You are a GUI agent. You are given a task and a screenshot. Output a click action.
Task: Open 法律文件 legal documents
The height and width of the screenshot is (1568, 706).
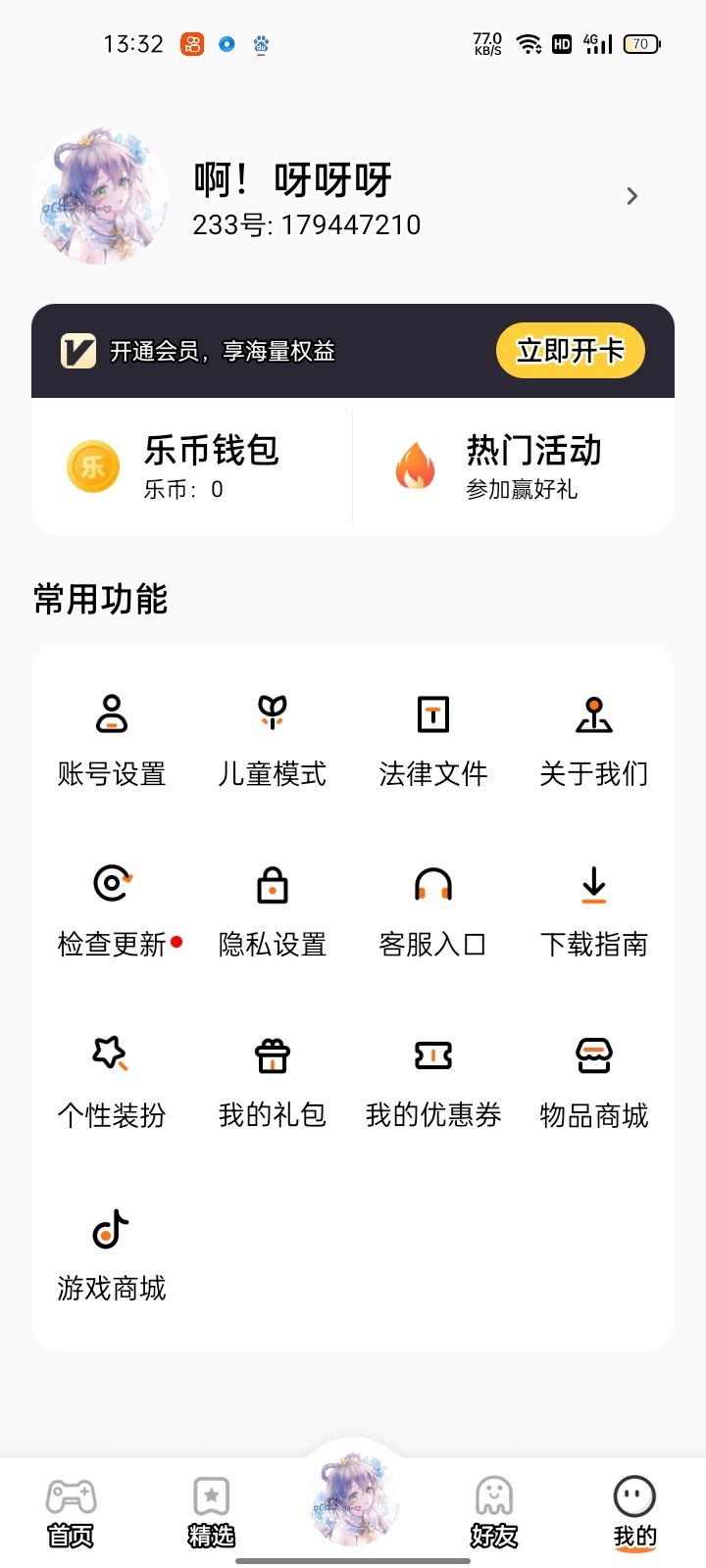pyautogui.click(x=432, y=741)
